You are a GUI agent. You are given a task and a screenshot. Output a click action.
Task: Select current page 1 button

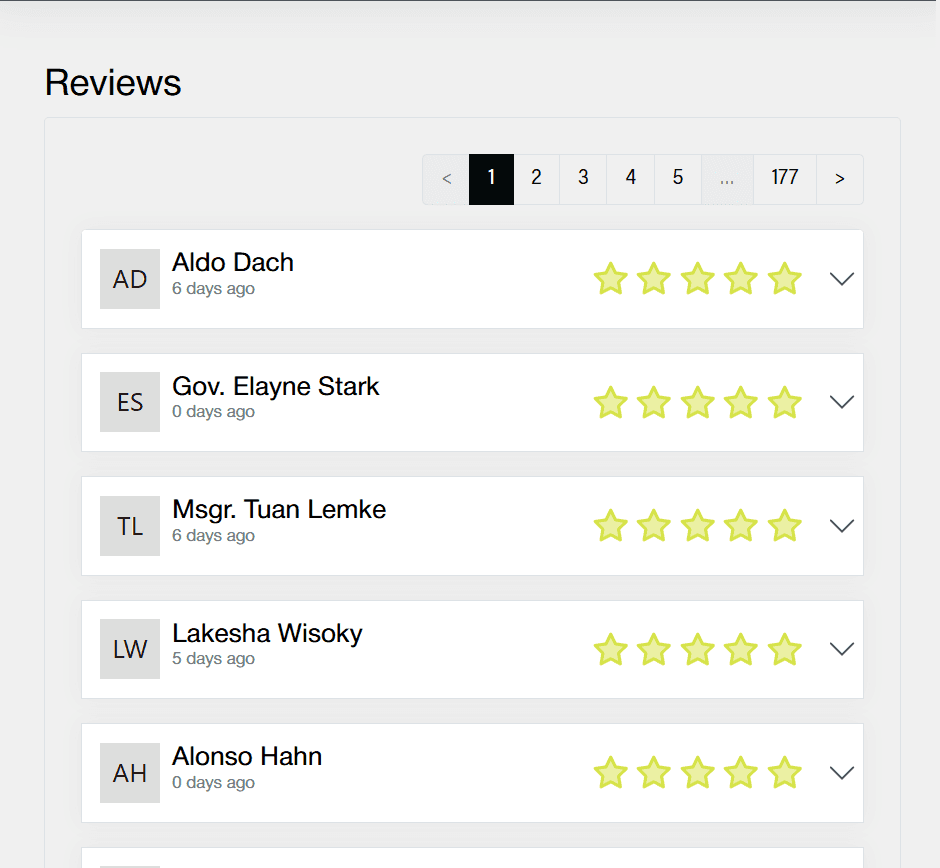pos(491,179)
